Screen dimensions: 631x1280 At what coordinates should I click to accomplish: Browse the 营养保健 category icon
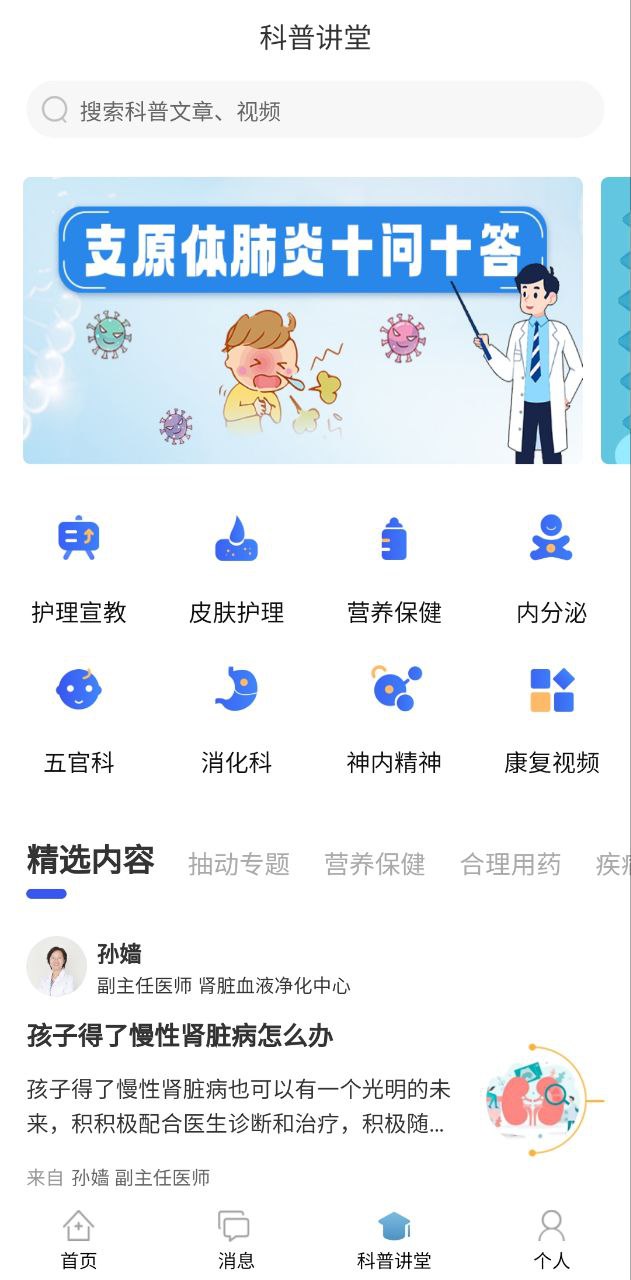pyautogui.click(x=394, y=540)
